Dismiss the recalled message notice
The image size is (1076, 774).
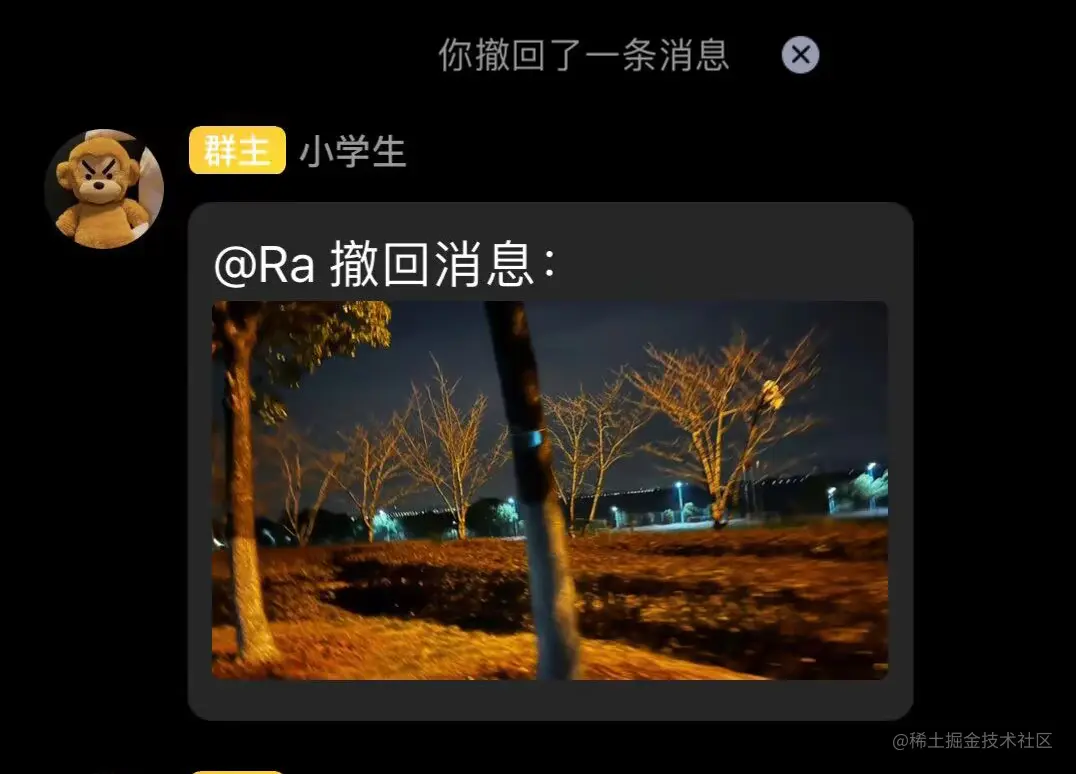point(800,55)
